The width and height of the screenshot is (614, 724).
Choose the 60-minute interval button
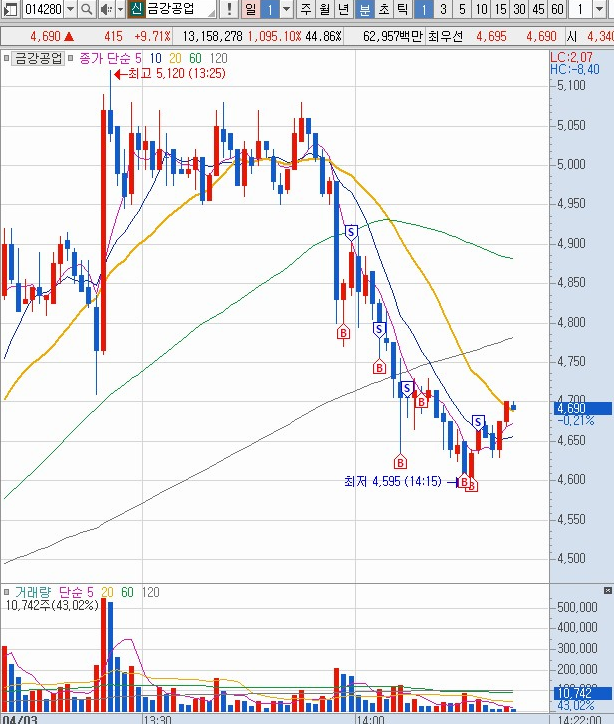[557, 9]
